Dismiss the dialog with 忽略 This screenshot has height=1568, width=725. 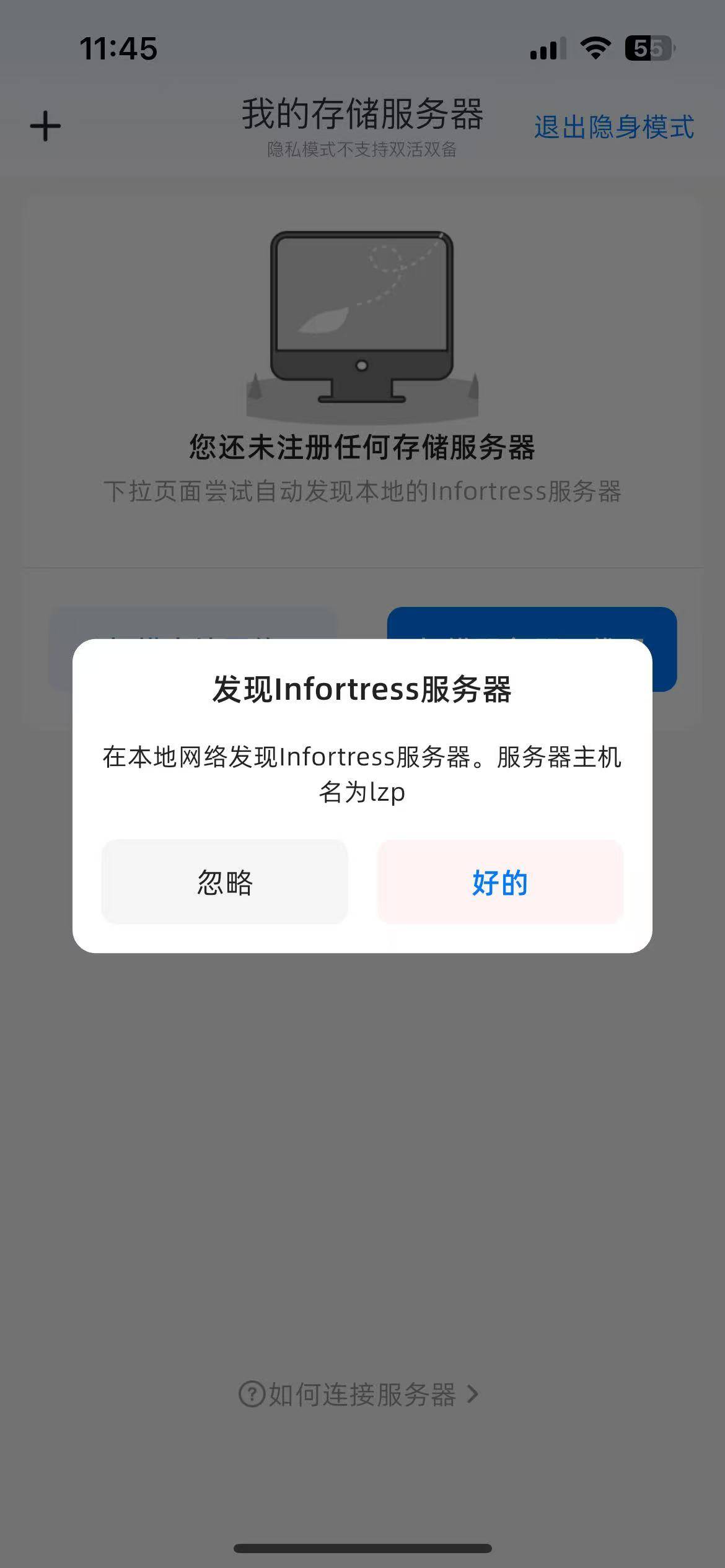pos(224,882)
